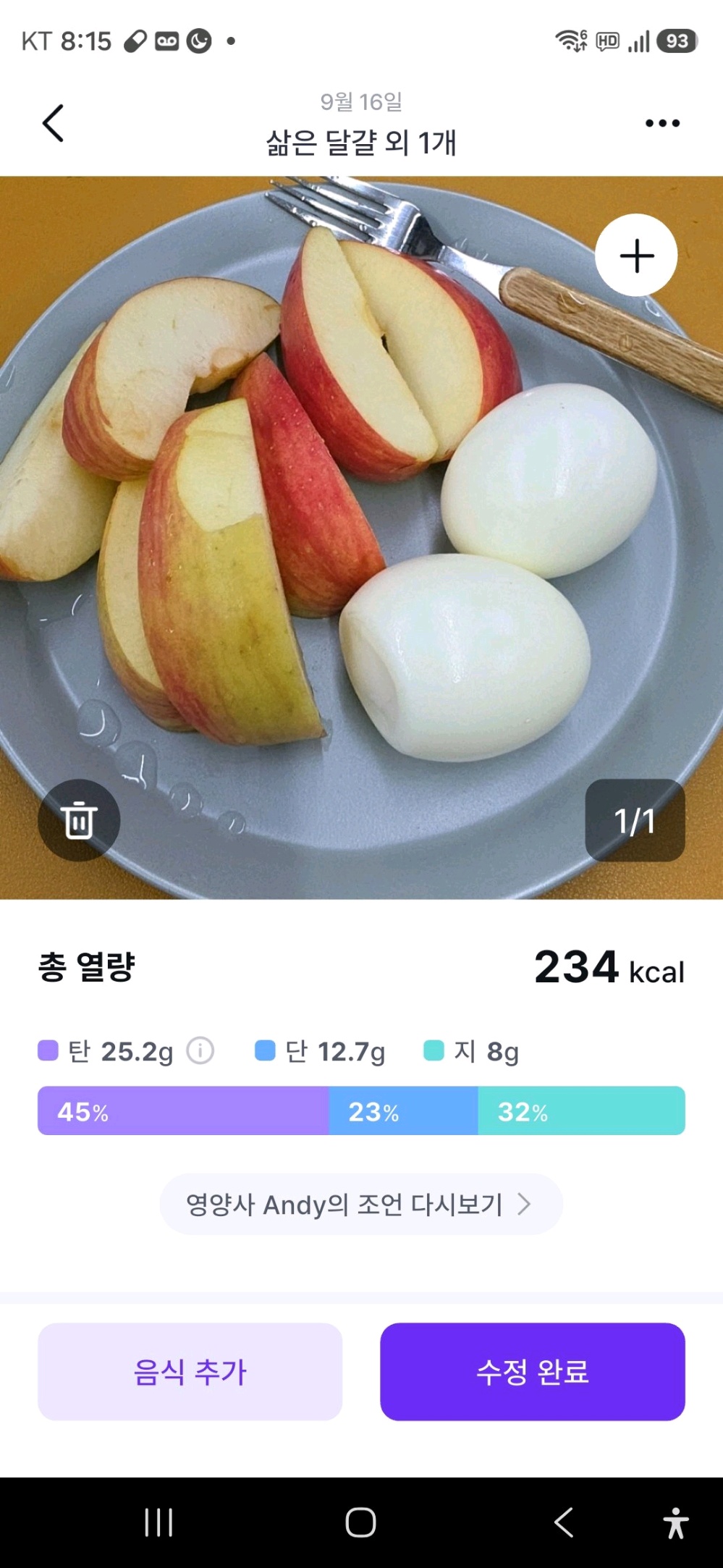Delete the meal photo with the trash icon

click(x=79, y=820)
